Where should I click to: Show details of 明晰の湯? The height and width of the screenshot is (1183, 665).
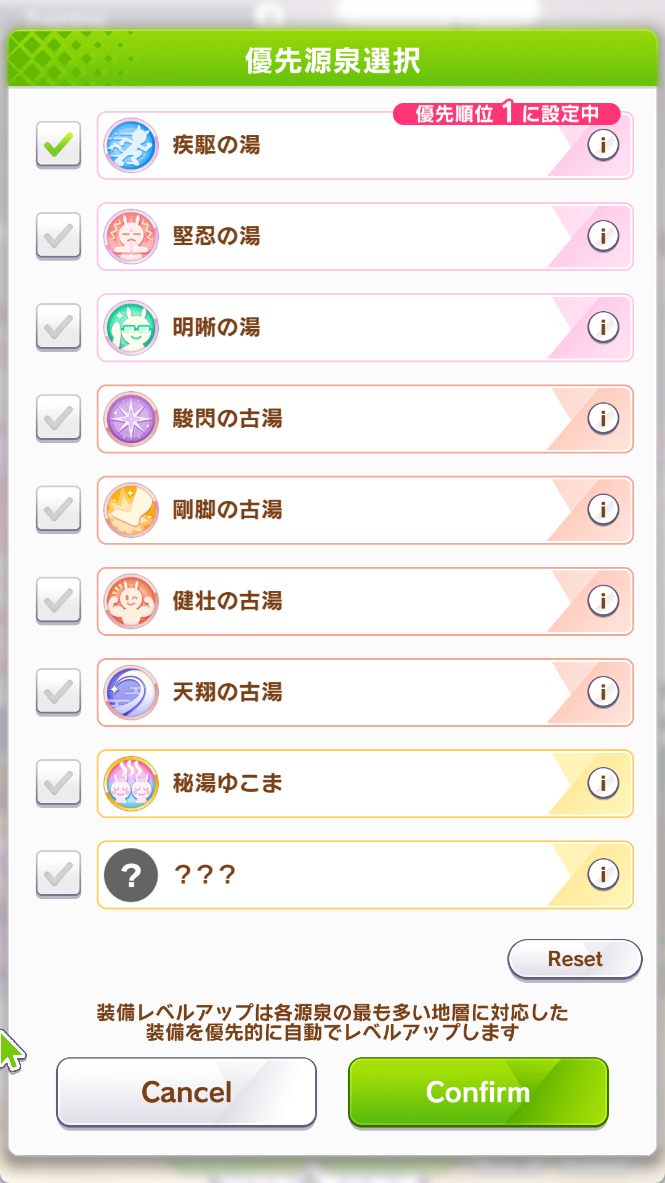pyautogui.click(x=602, y=327)
